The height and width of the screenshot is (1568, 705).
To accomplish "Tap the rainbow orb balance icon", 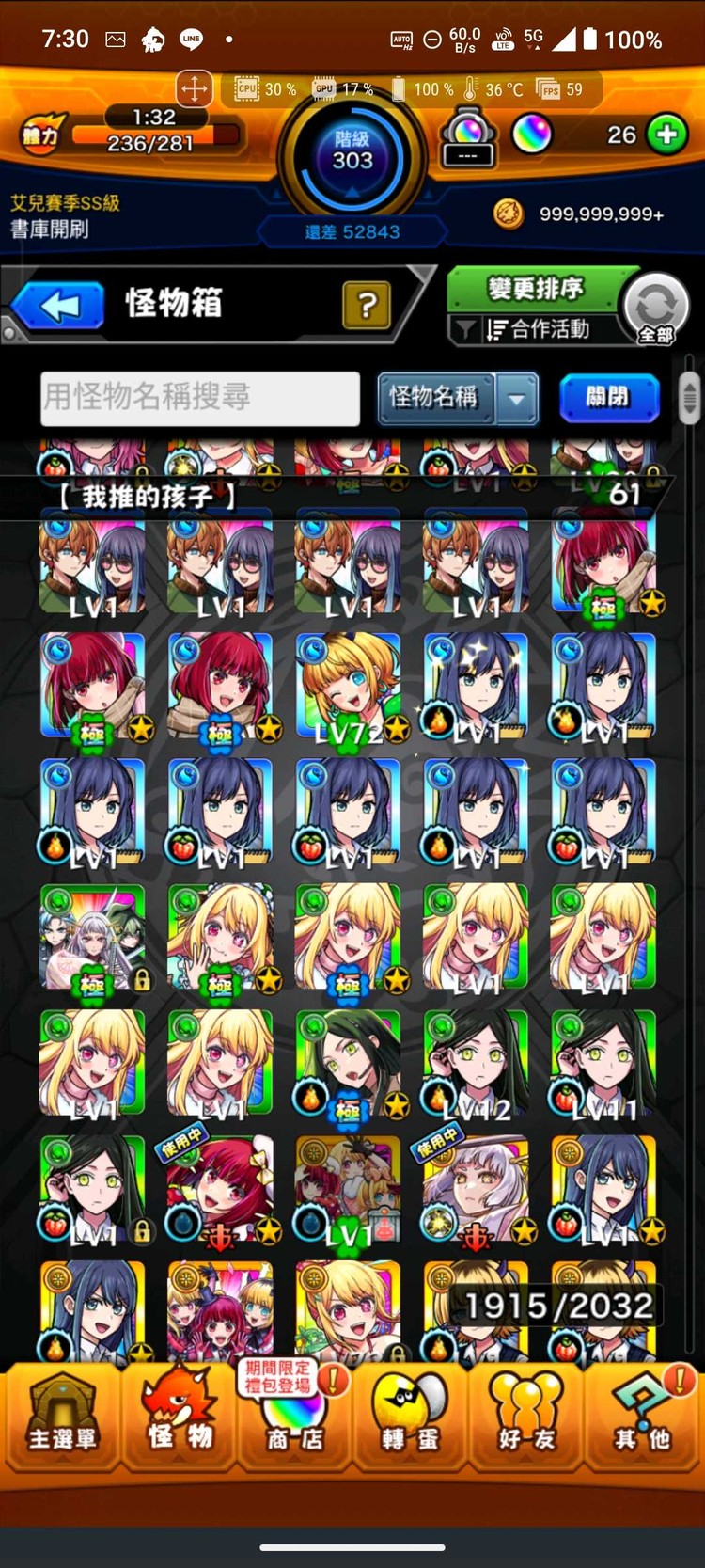I will coord(532,135).
